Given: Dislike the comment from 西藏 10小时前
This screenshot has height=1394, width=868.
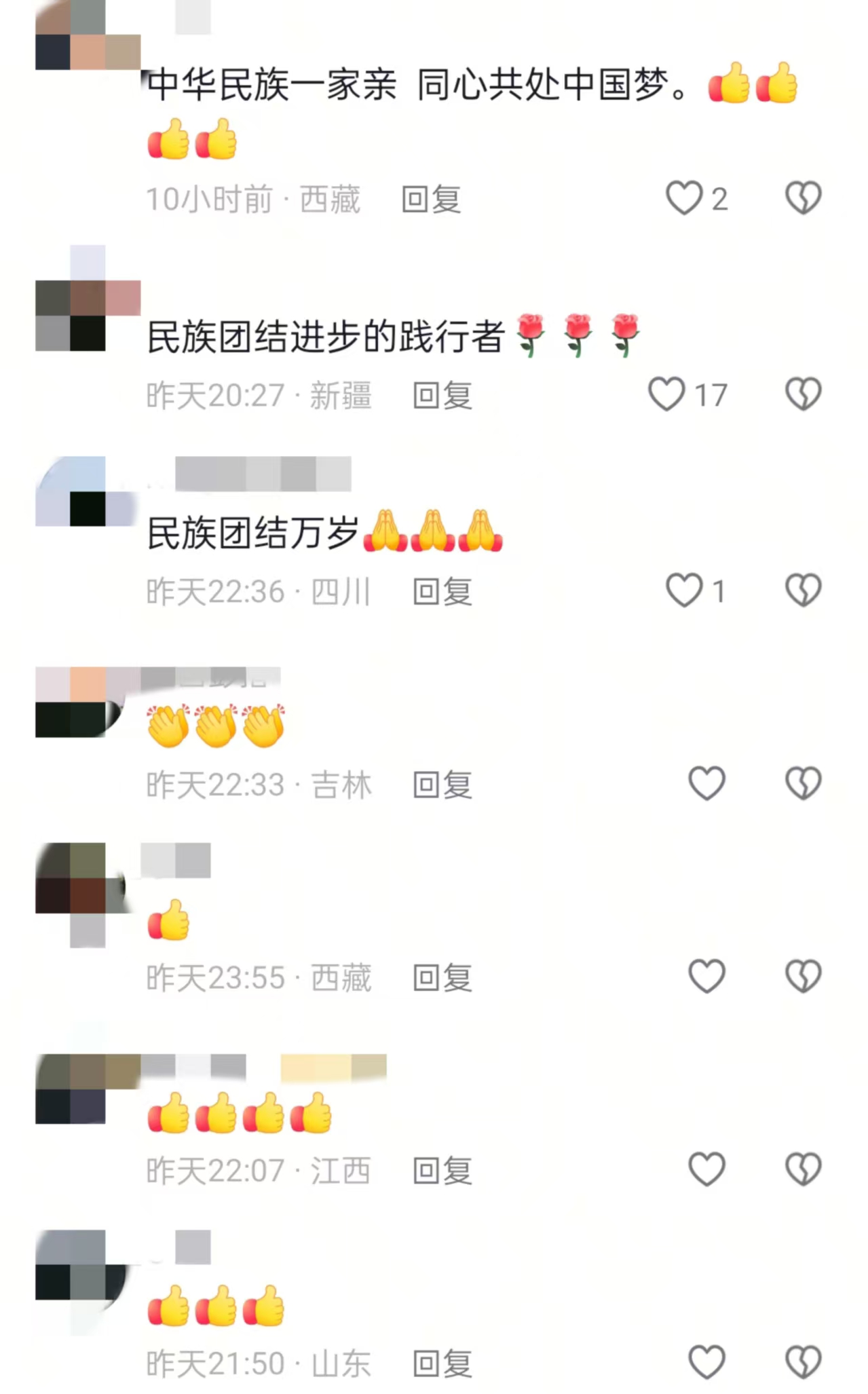Looking at the screenshot, I should pos(803,198).
